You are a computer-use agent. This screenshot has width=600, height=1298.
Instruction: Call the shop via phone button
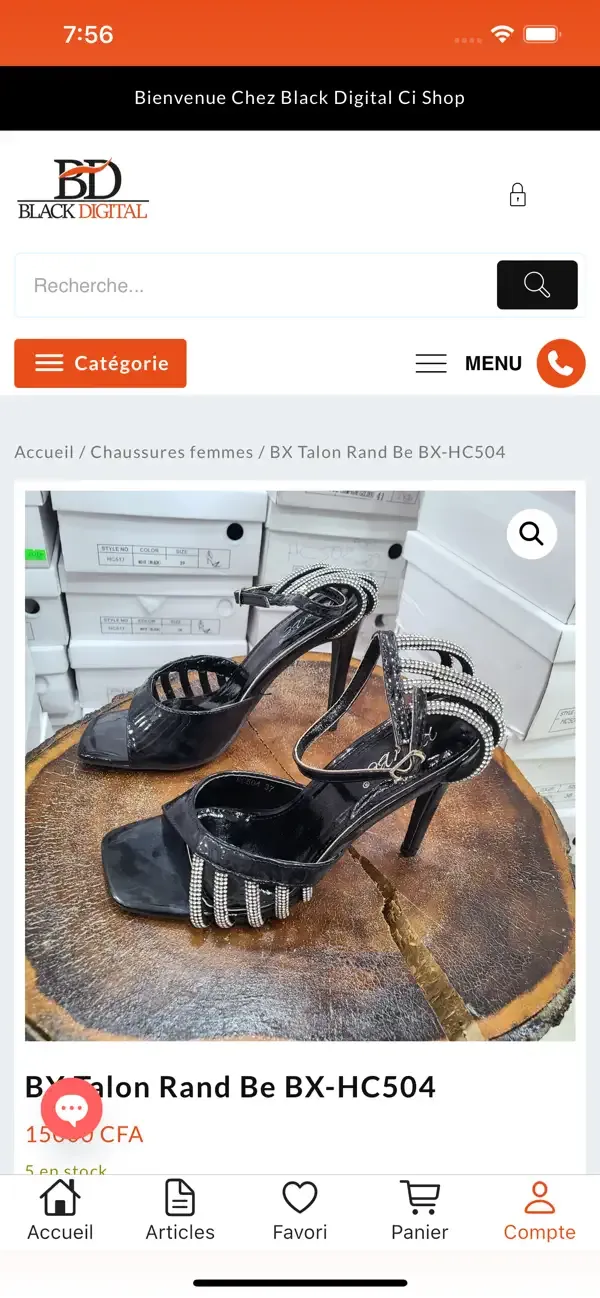pyautogui.click(x=560, y=363)
